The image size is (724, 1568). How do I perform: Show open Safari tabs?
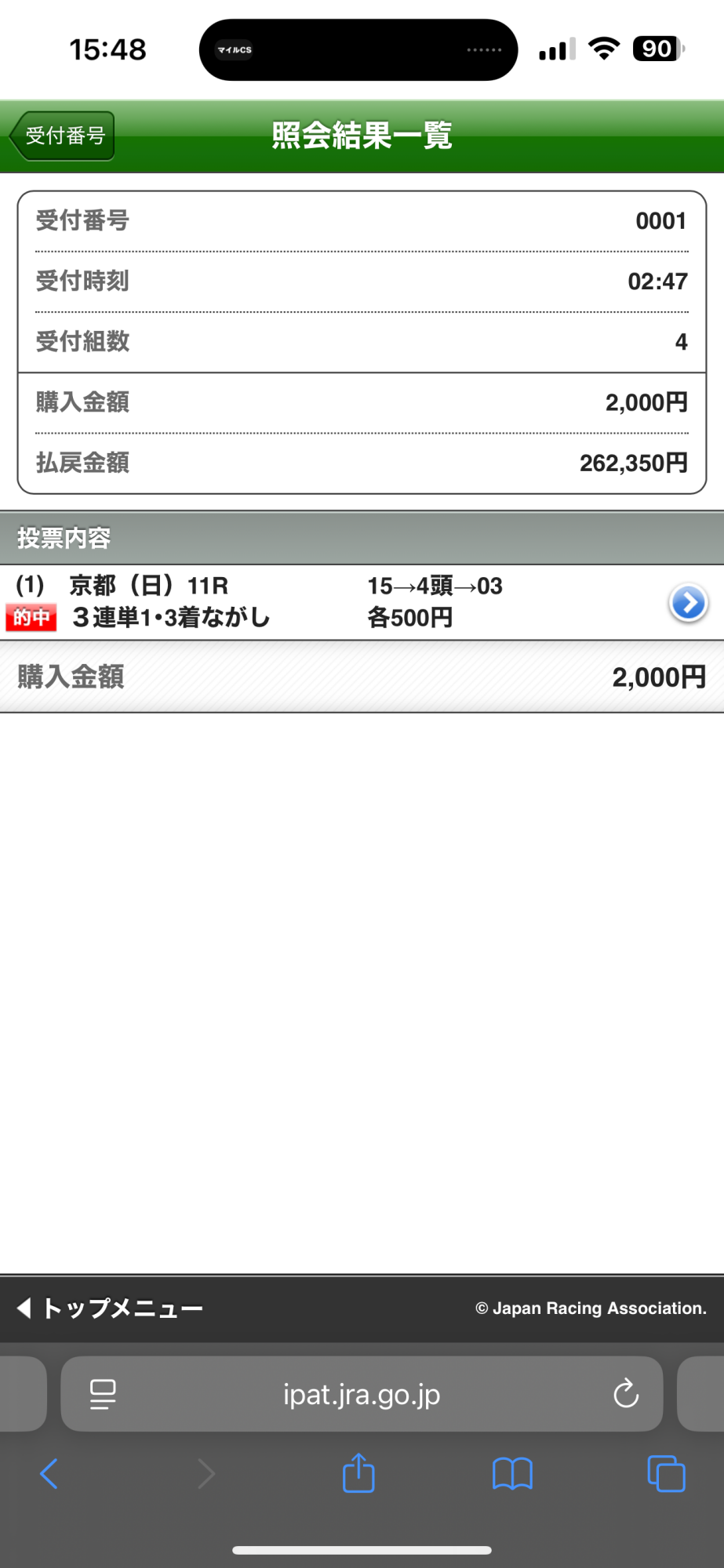tap(666, 1474)
